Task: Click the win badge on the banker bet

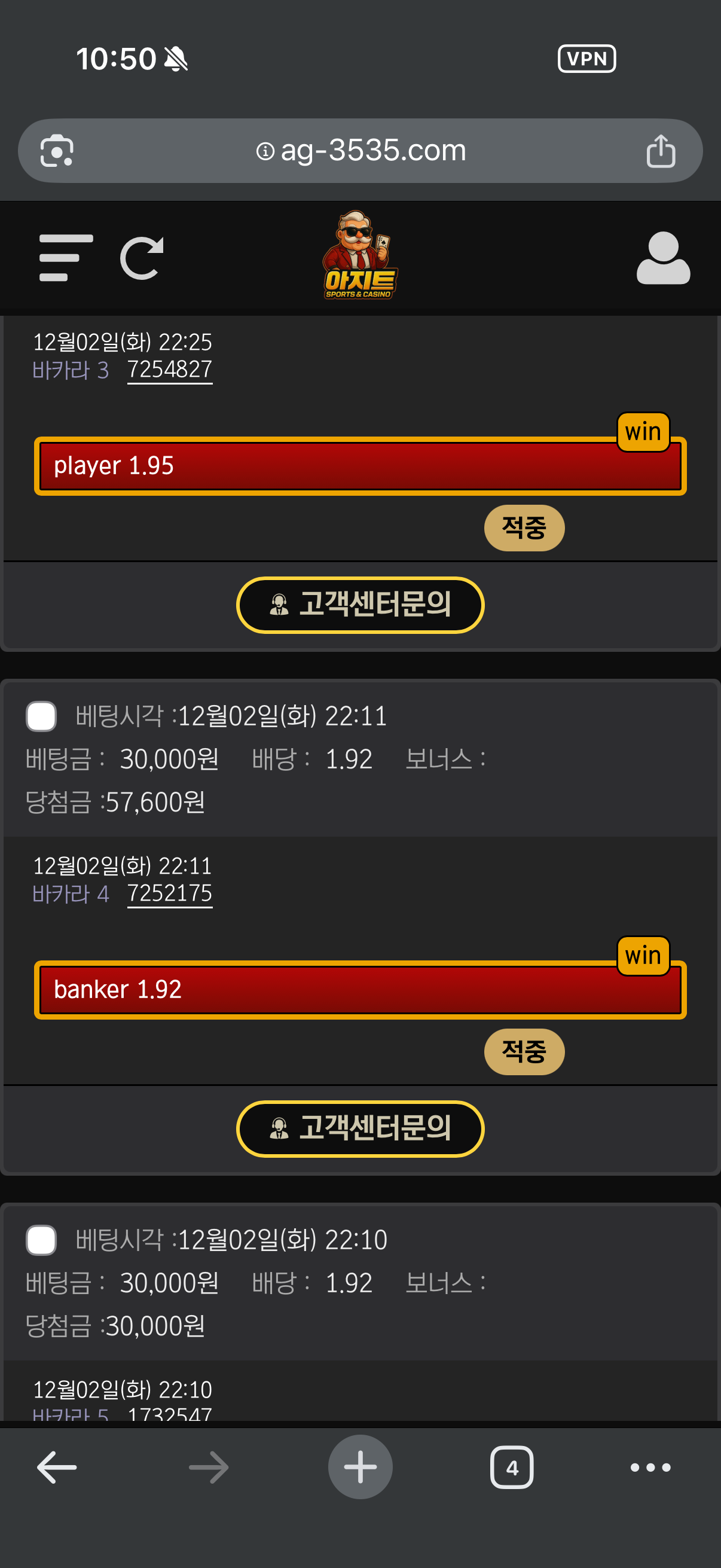Action: click(x=643, y=955)
